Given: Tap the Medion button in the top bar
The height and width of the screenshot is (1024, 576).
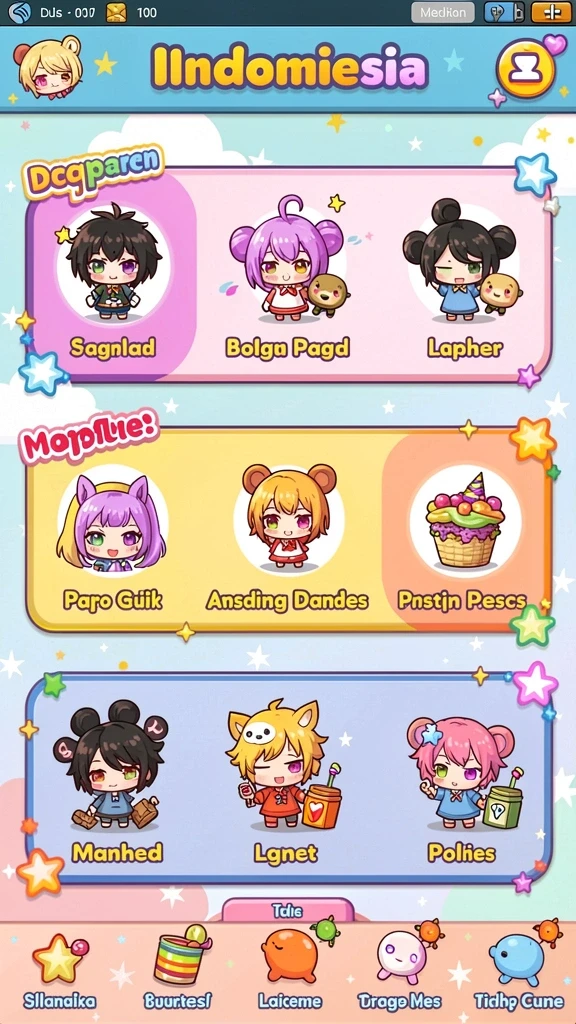Looking at the screenshot, I should [443, 12].
